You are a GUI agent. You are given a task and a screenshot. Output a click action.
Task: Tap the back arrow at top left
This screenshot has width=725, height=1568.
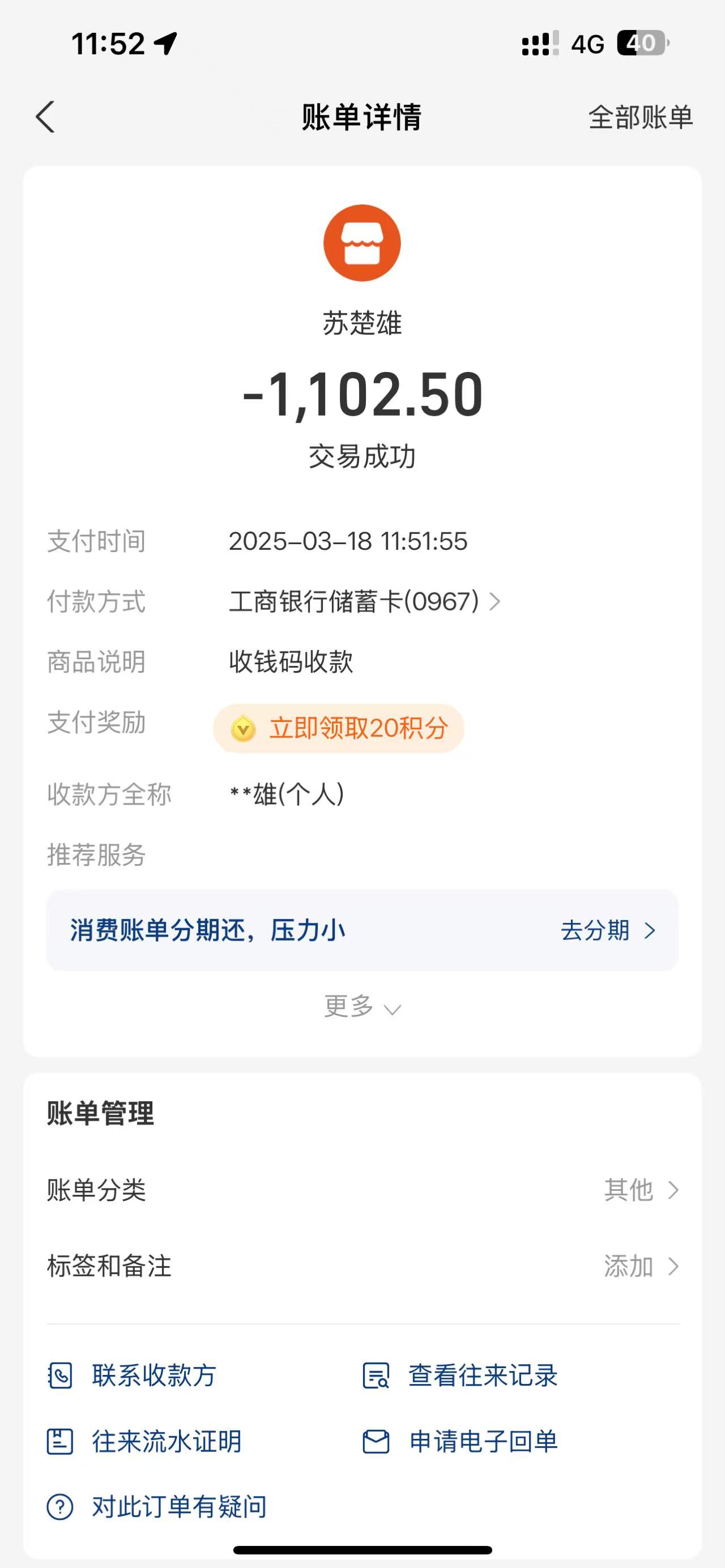coord(44,117)
